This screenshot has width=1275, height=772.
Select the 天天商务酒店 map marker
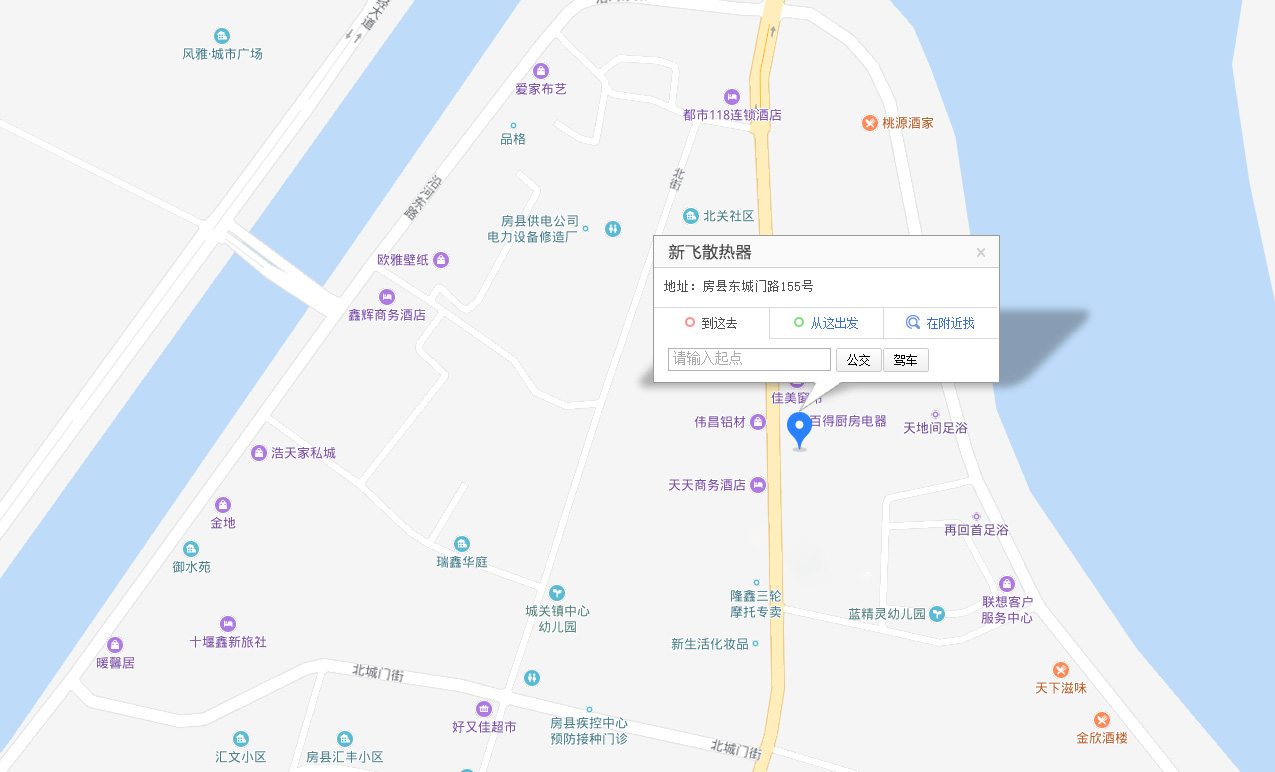pos(758,485)
